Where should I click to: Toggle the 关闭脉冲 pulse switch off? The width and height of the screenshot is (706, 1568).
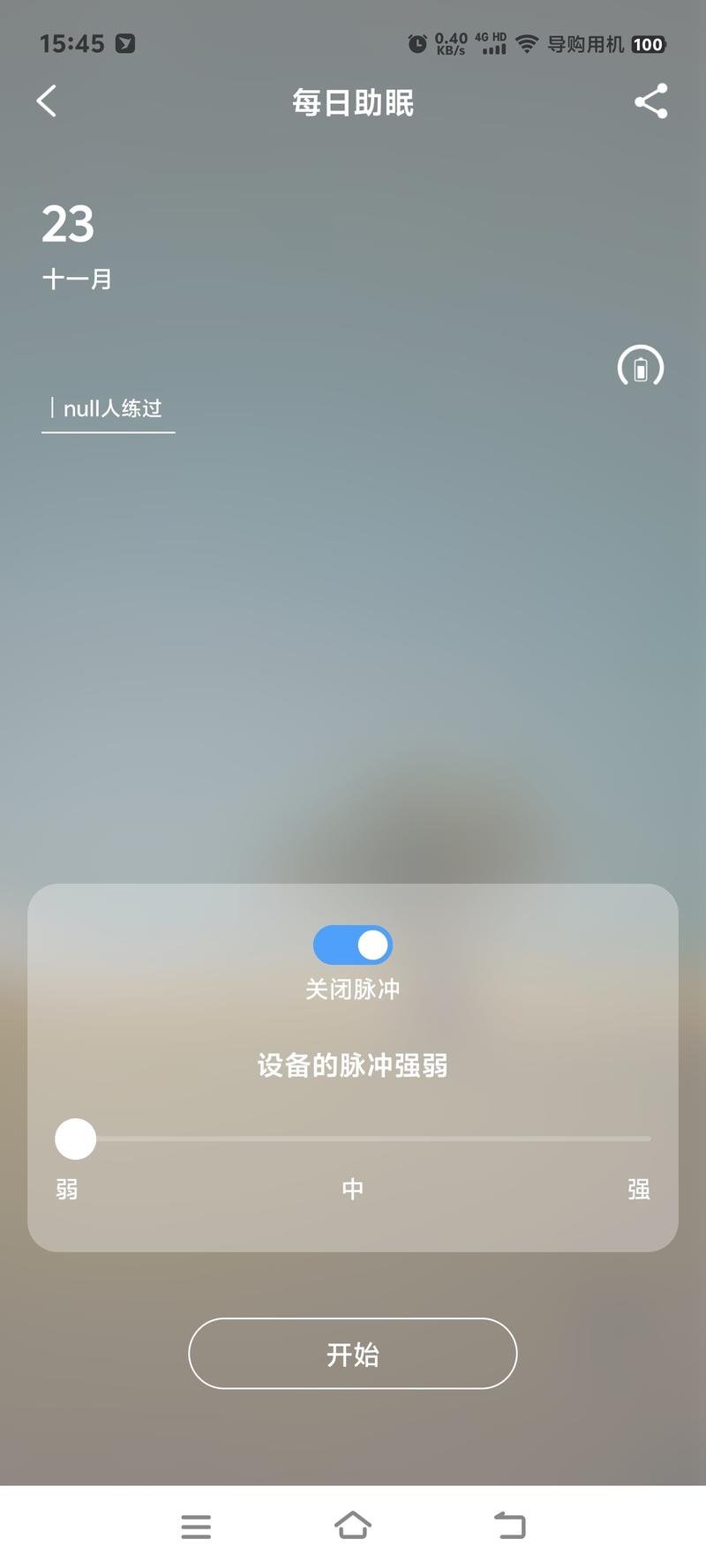tap(353, 945)
